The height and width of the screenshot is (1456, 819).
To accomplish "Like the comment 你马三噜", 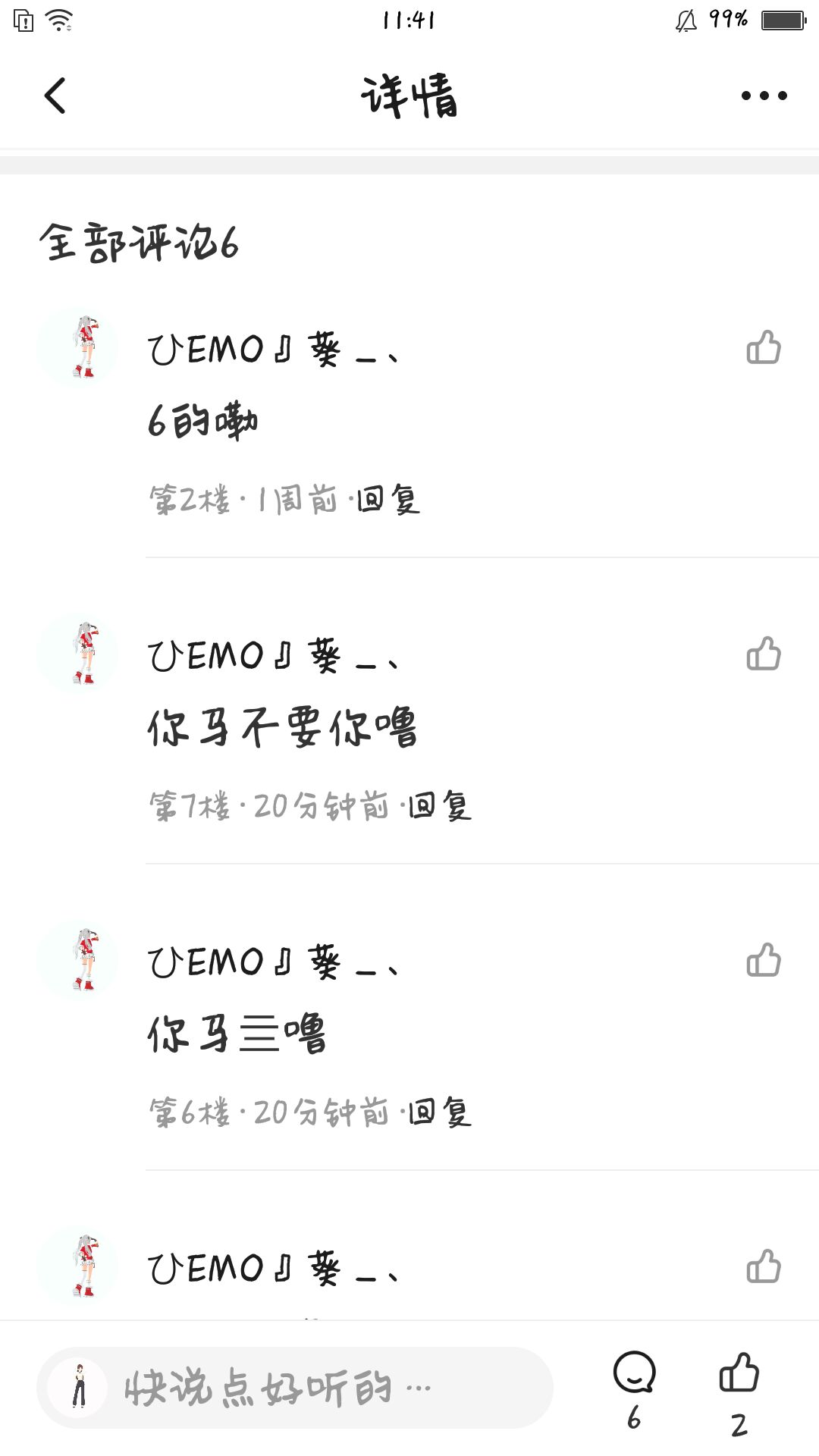I will click(763, 961).
